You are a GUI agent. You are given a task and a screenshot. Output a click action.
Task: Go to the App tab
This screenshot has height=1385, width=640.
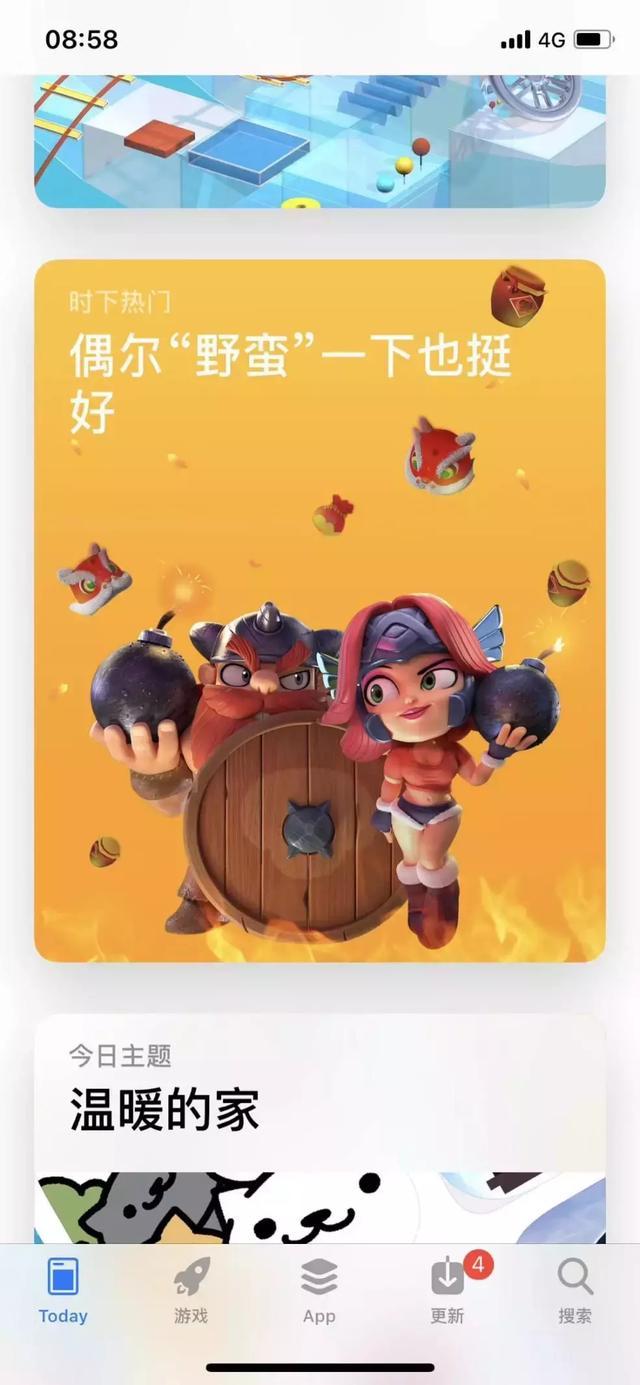pyautogui.click(x=319, y=1291)
